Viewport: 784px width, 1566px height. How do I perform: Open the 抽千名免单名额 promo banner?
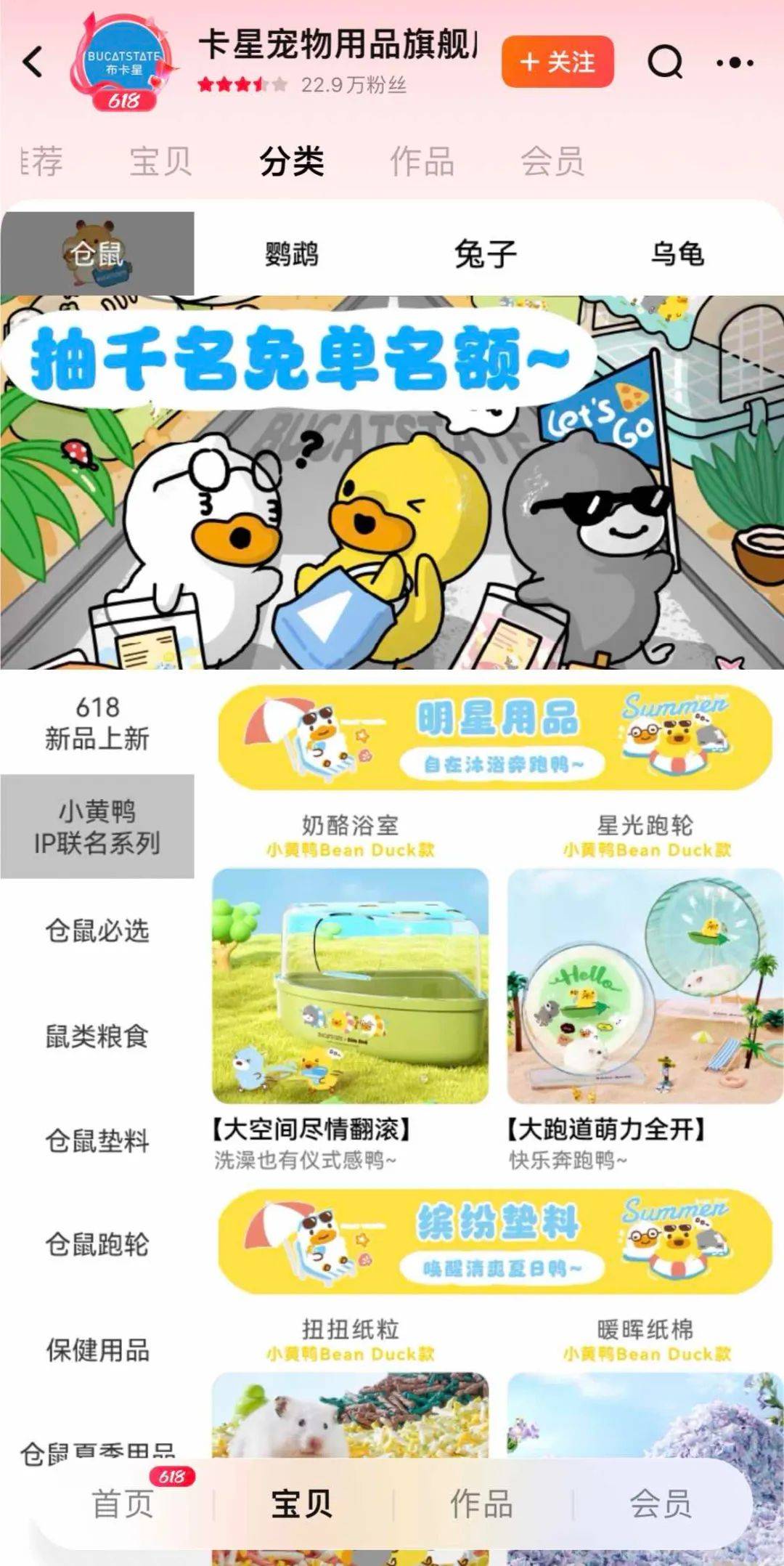[392, 483]
